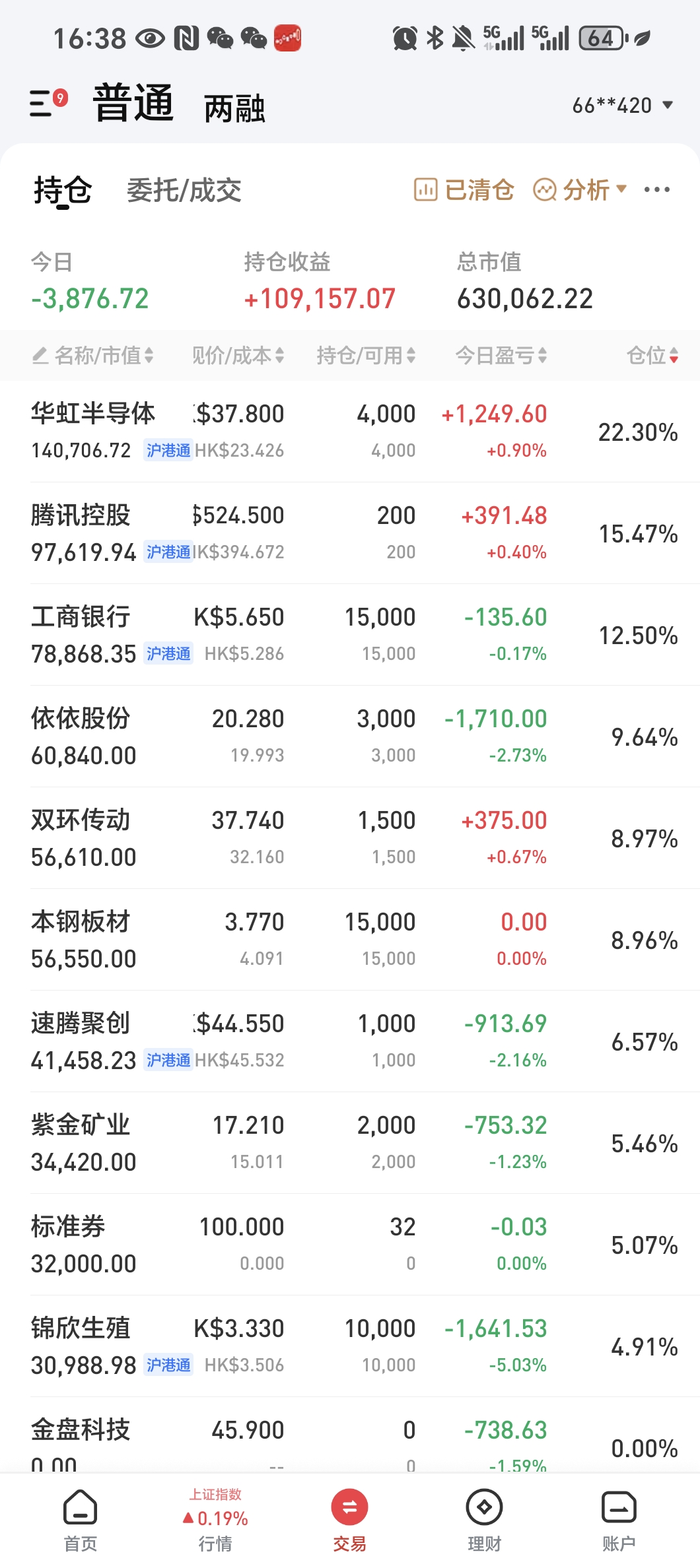
Task: Expand the account selector 66**420
Action: click(622, 106)
